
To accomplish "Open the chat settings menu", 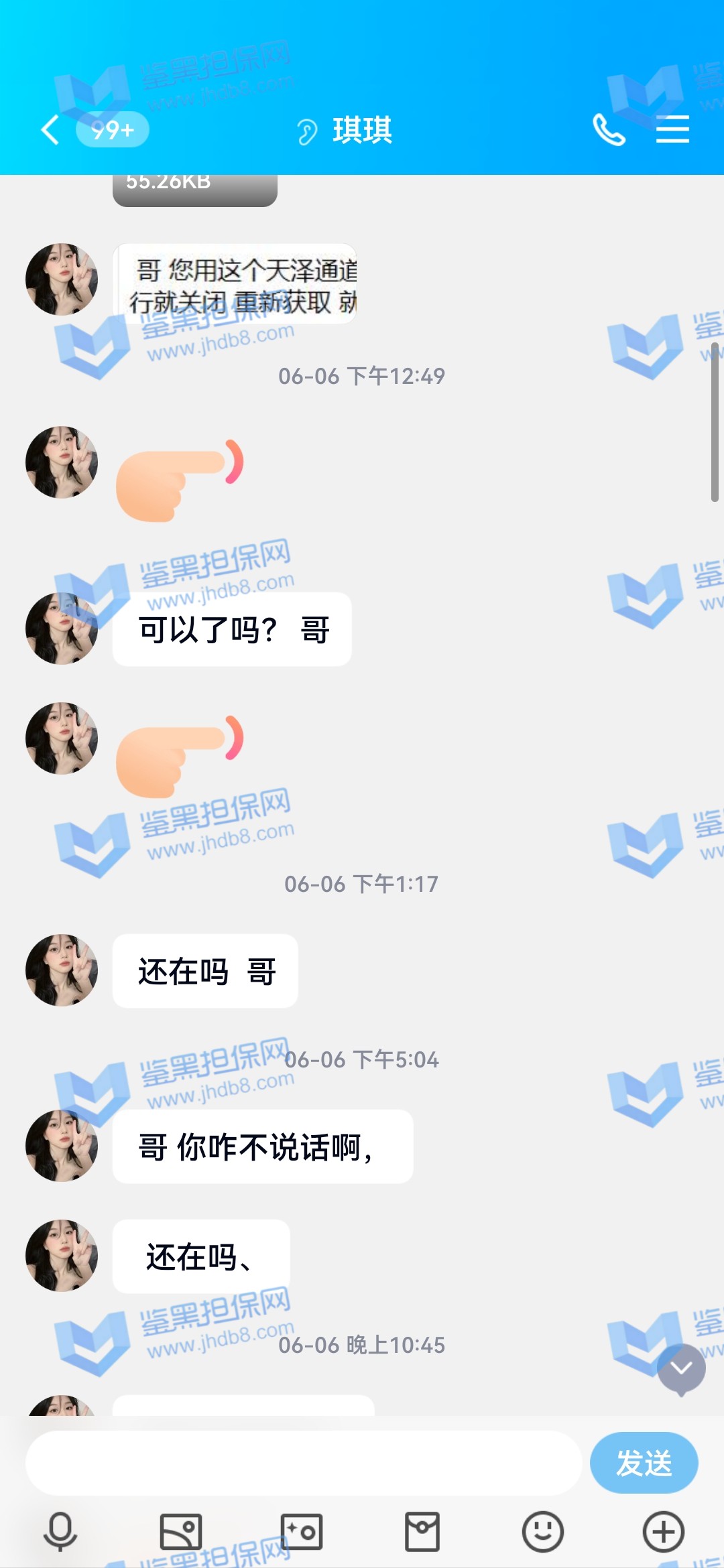I will click(672, 129).
